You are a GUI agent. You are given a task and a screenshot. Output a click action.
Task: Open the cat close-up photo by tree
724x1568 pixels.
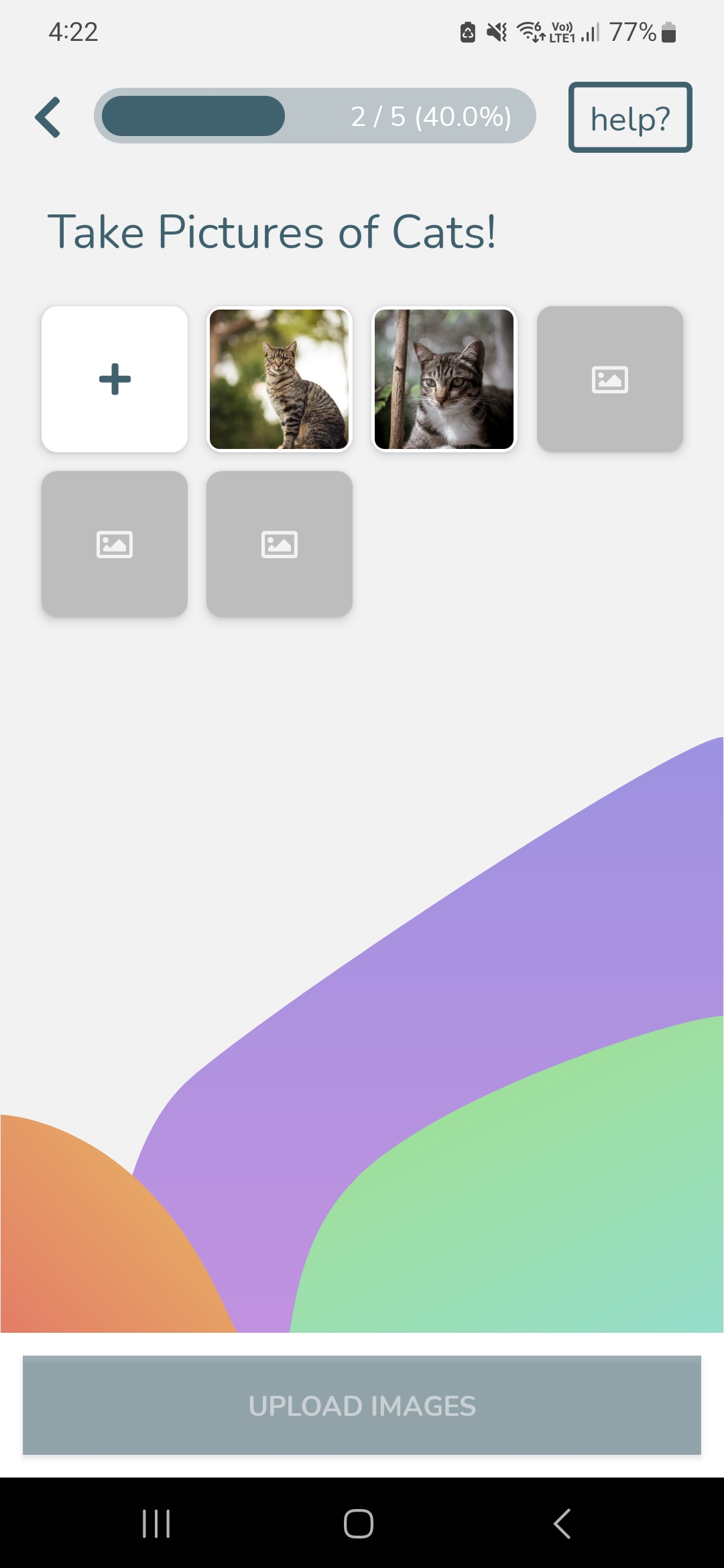(x=444, y=379)
